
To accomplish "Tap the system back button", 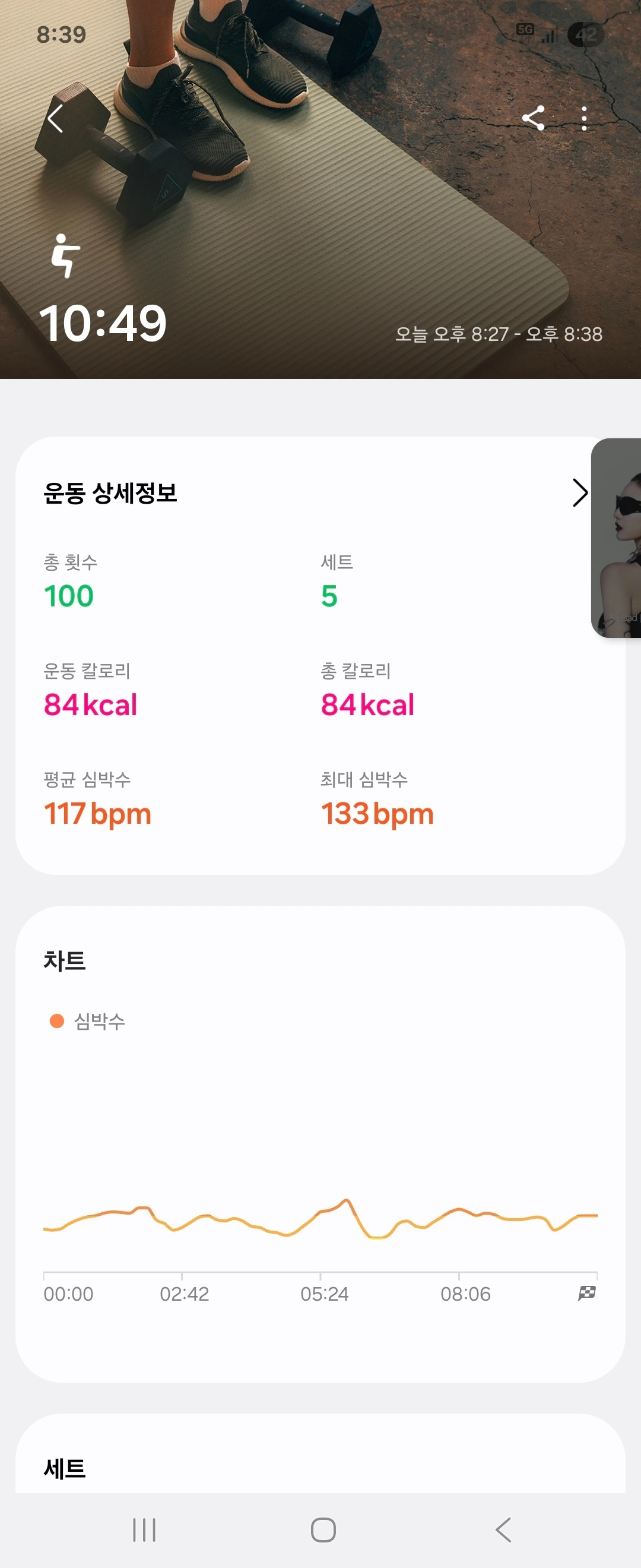I will tap(503, 1529).
